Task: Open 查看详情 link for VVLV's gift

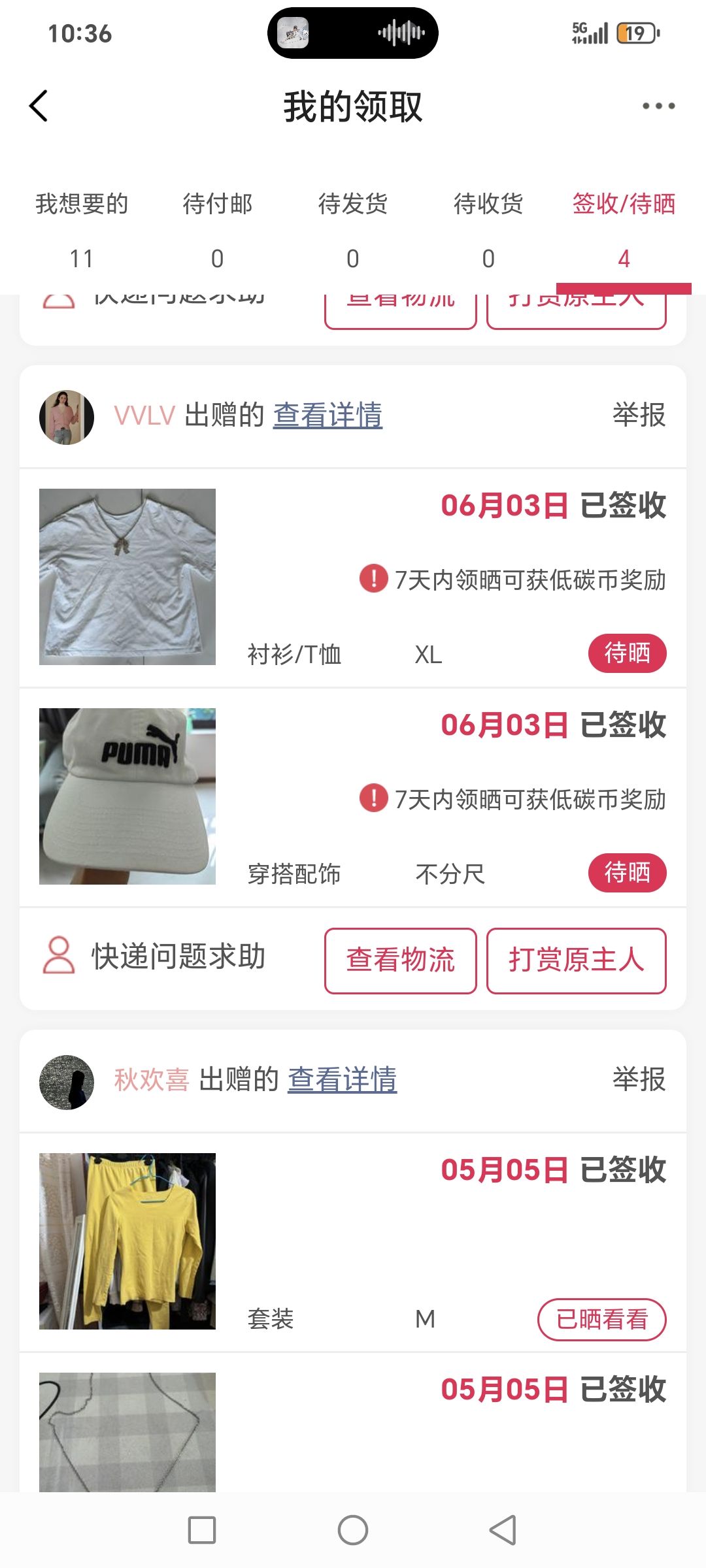Action: (328, 416)
